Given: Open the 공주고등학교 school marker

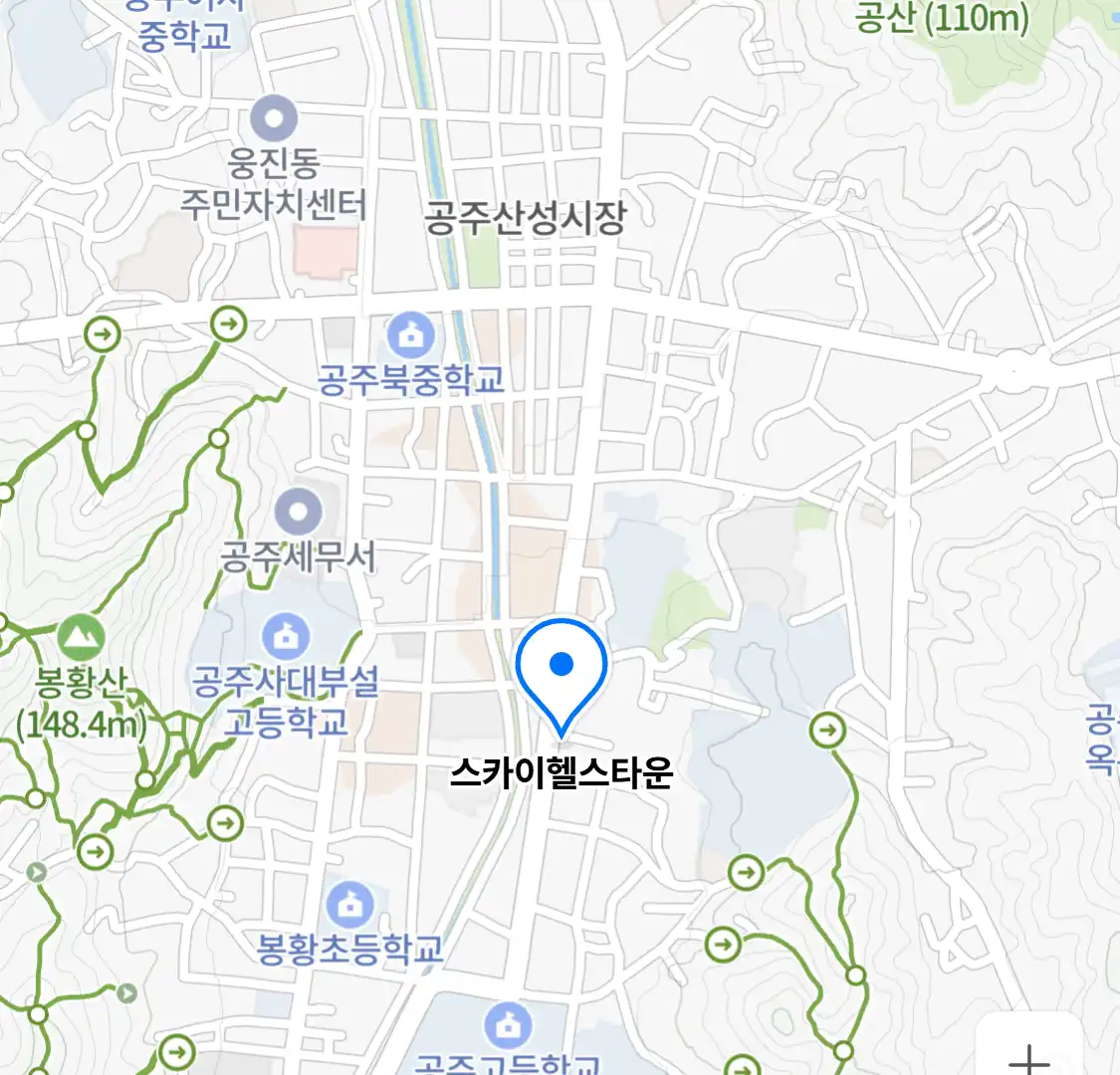Looking at the screenshot, I should (x=508, y=1024).
